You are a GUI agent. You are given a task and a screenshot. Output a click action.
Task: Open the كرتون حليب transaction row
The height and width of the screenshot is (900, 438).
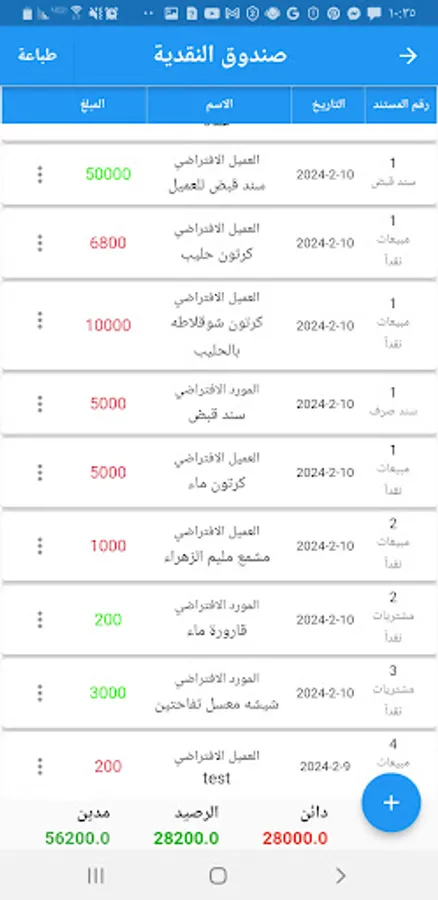click(x=219, y=244)
